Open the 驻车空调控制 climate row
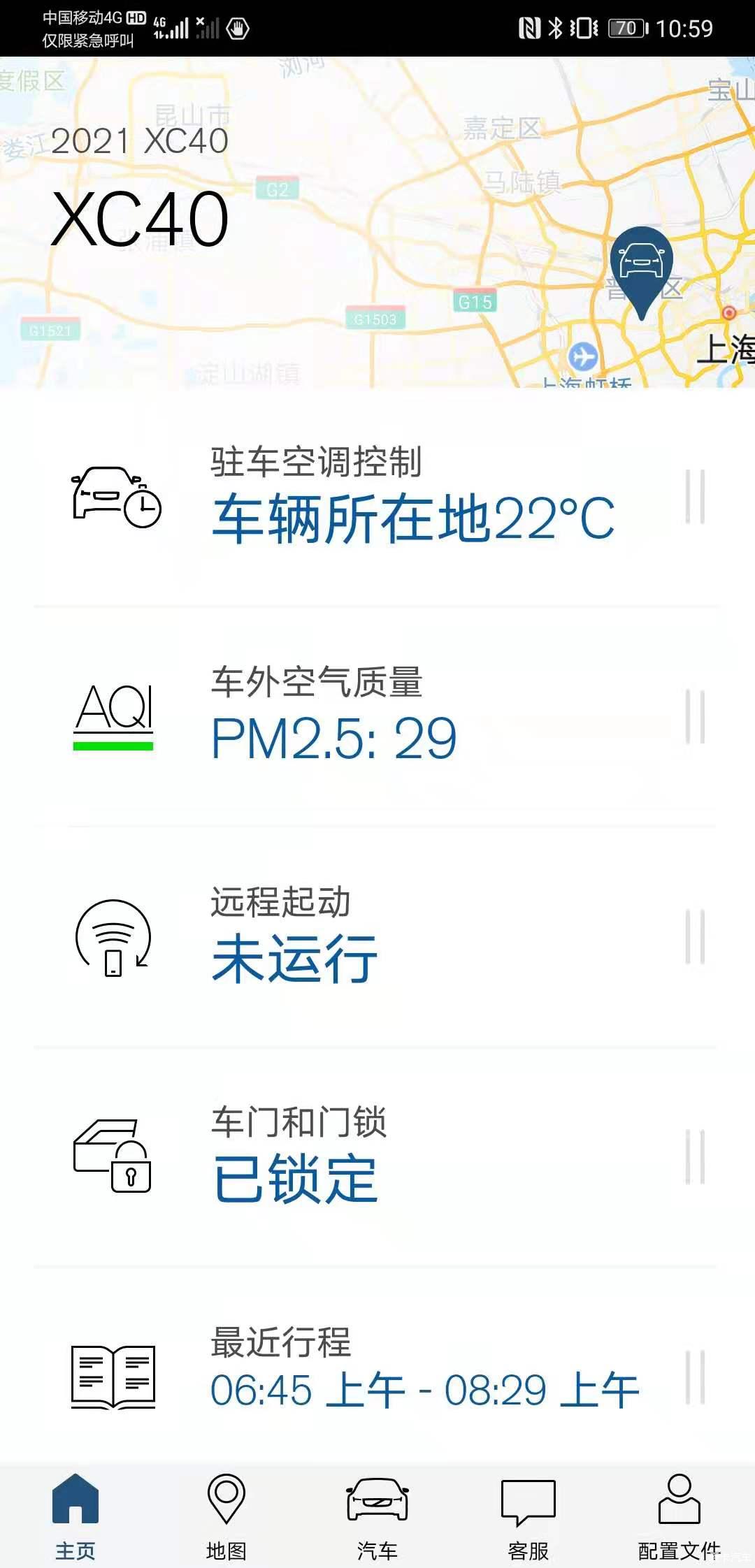Image resolution: width=755 pixels, height=1568 pixels. tap(377, 498)
